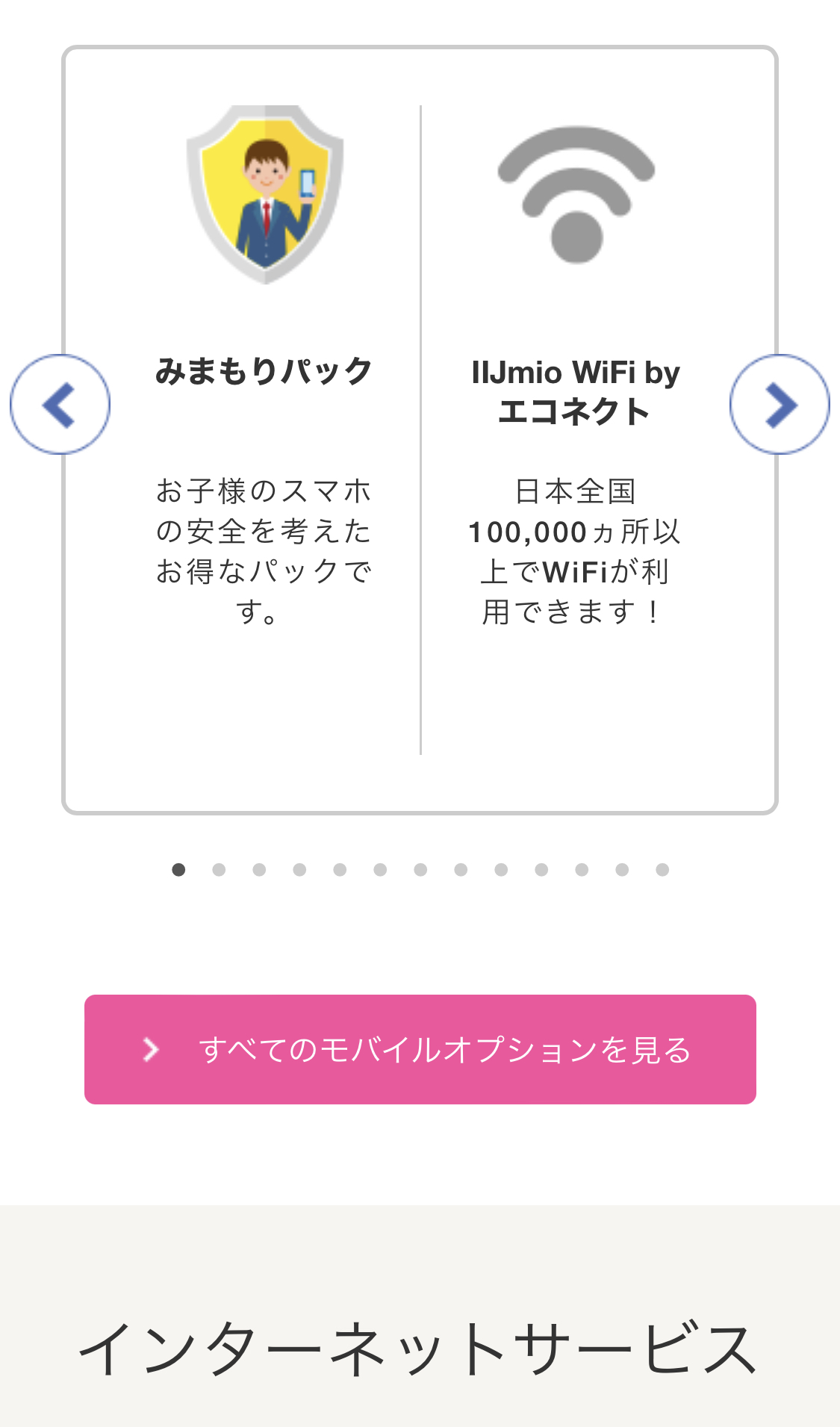Go to the previous carousel slide
840x1427 pixels.
[x=60, y=404]
